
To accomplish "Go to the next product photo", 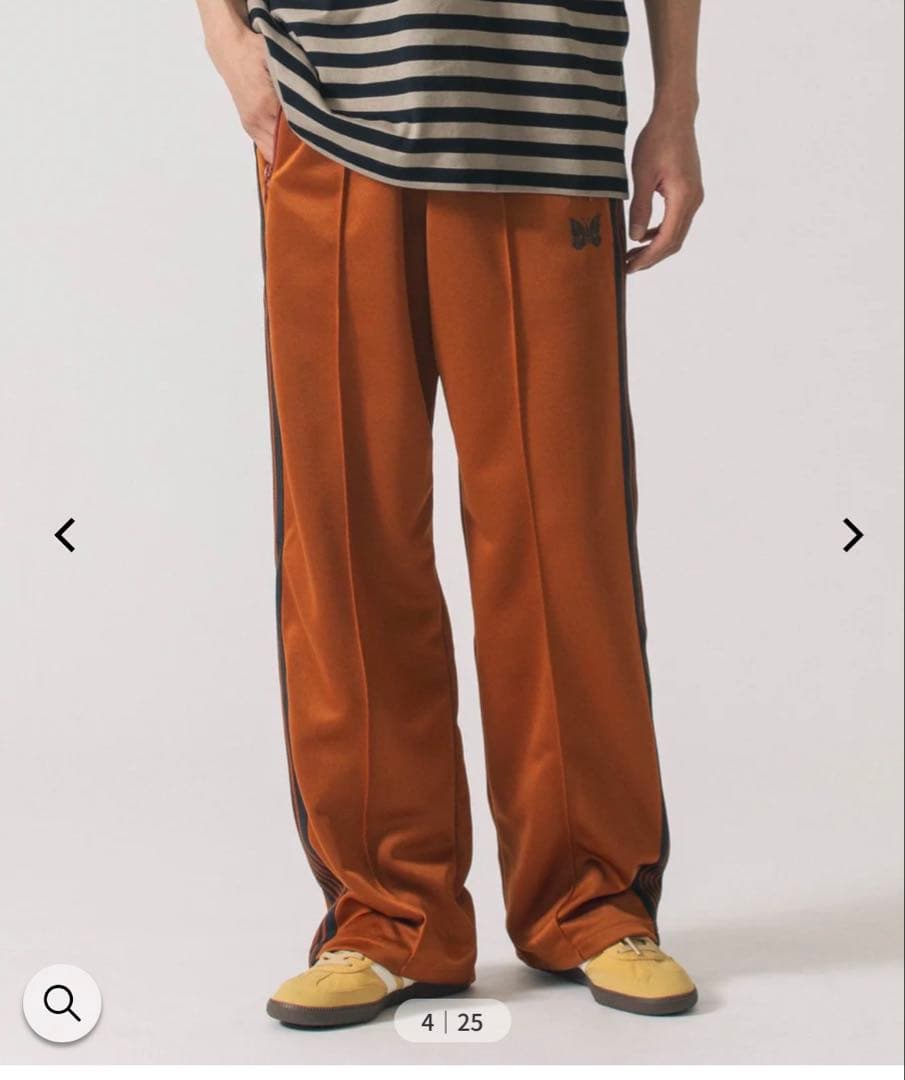I will pos(851,535).
